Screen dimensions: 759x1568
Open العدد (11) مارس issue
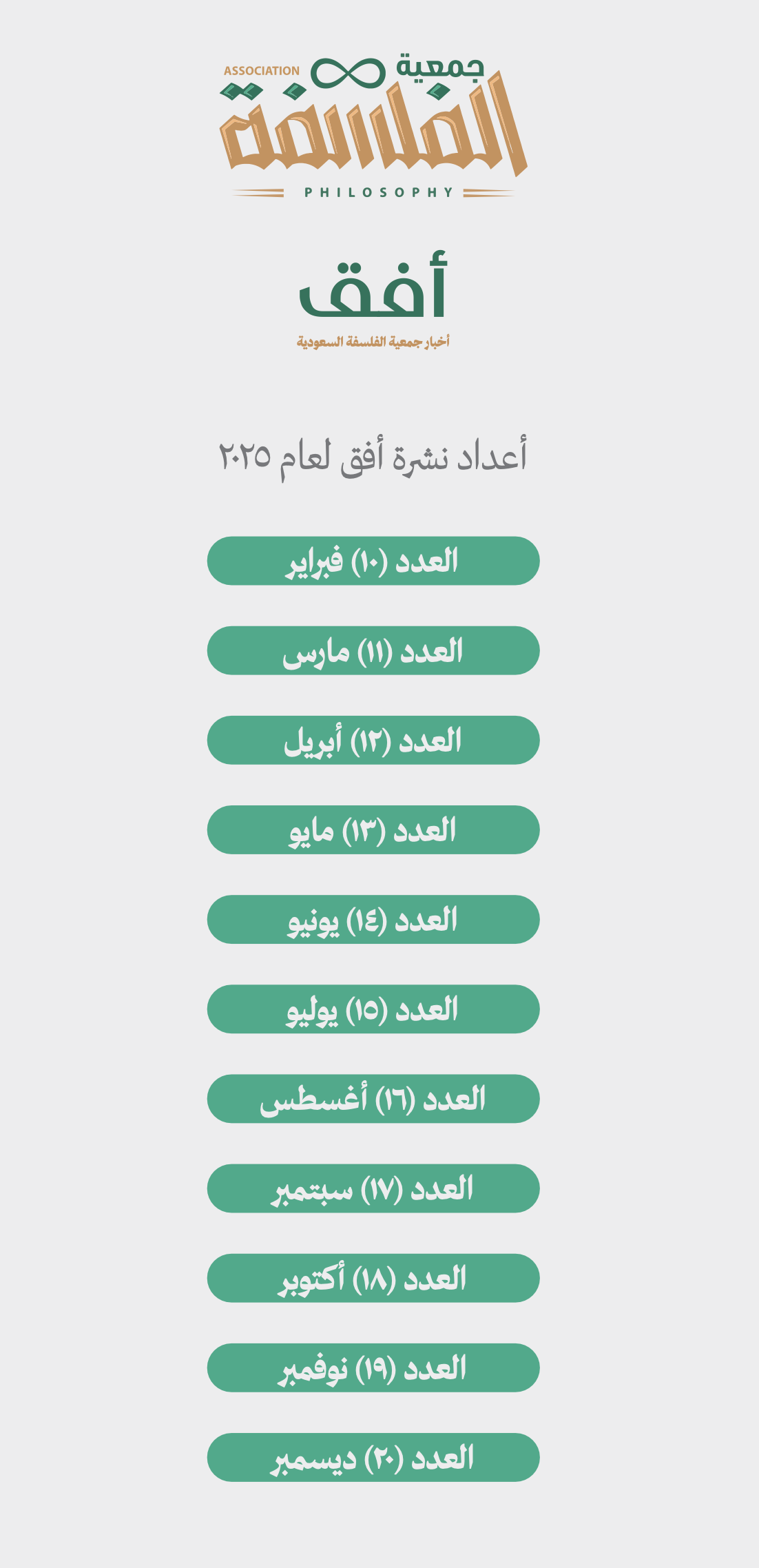373,651
